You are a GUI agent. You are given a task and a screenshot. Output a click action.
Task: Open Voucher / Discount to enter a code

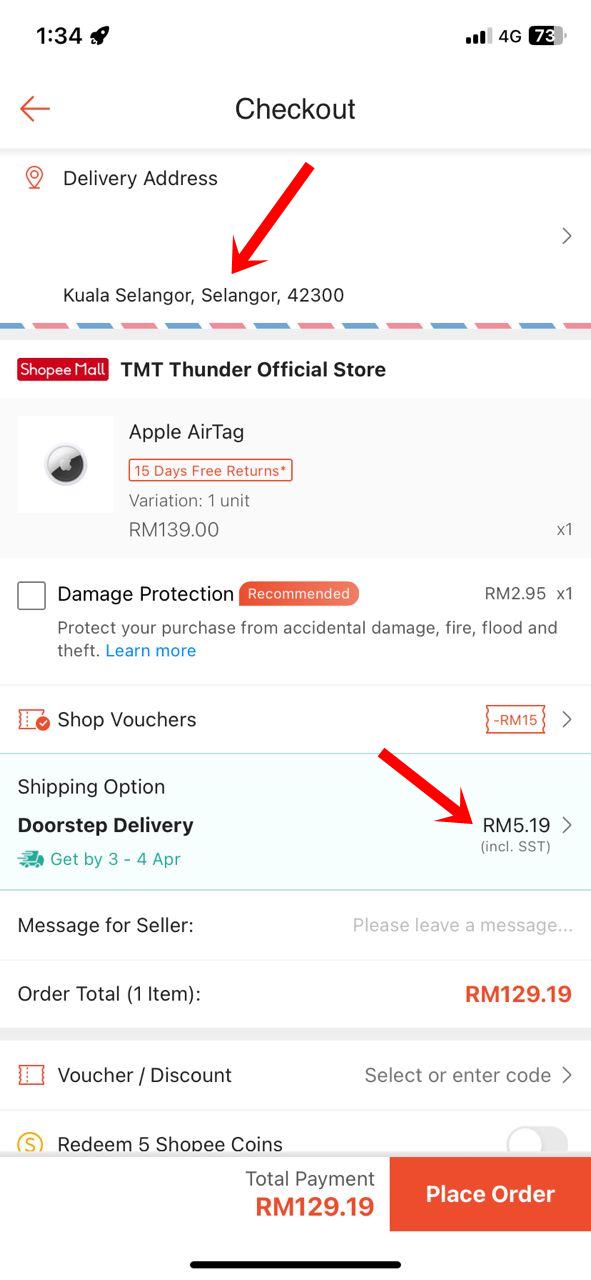point(295,1075)
